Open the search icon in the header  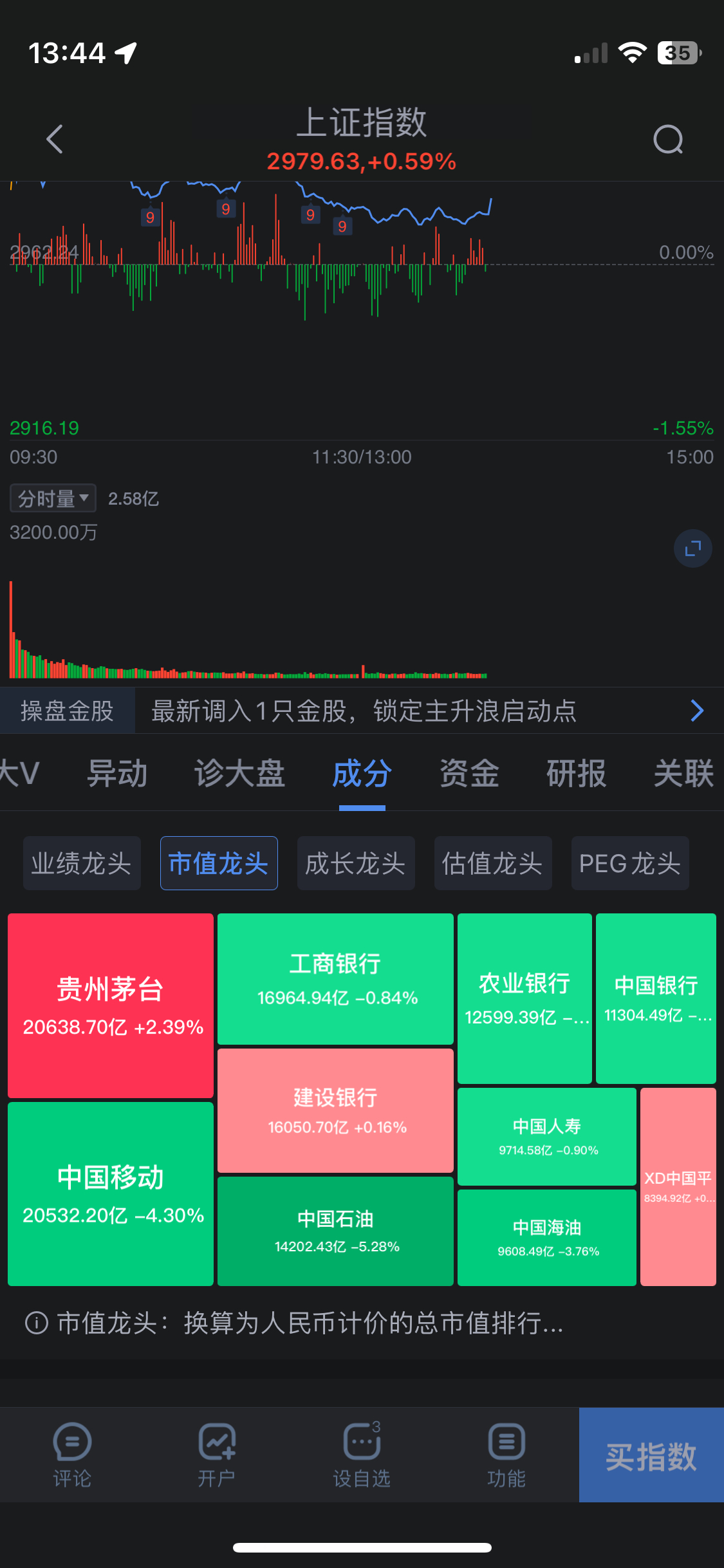point(668,139)
